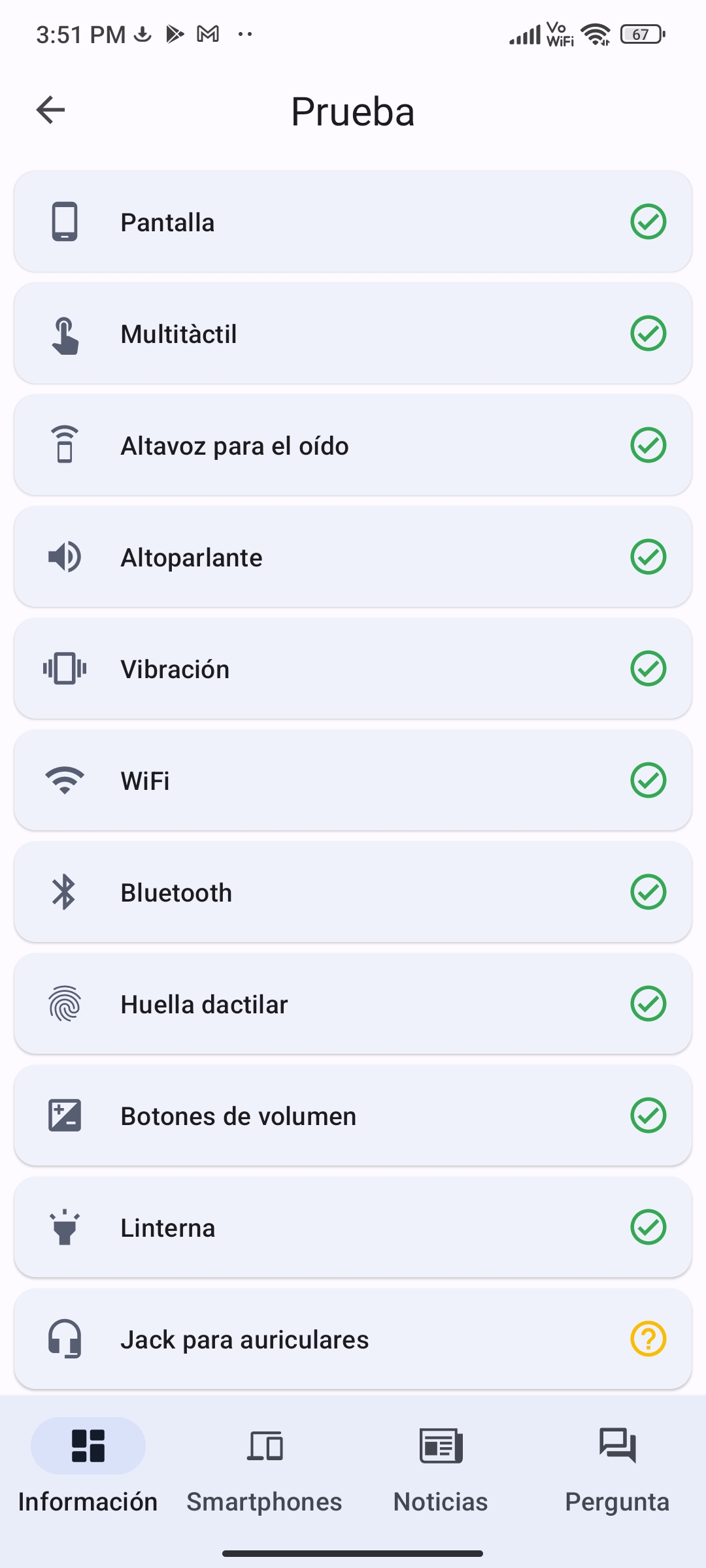The image size is (706, 1568).
Task: Go back using the top-left arrow
Action: click(x=50, y=110)
